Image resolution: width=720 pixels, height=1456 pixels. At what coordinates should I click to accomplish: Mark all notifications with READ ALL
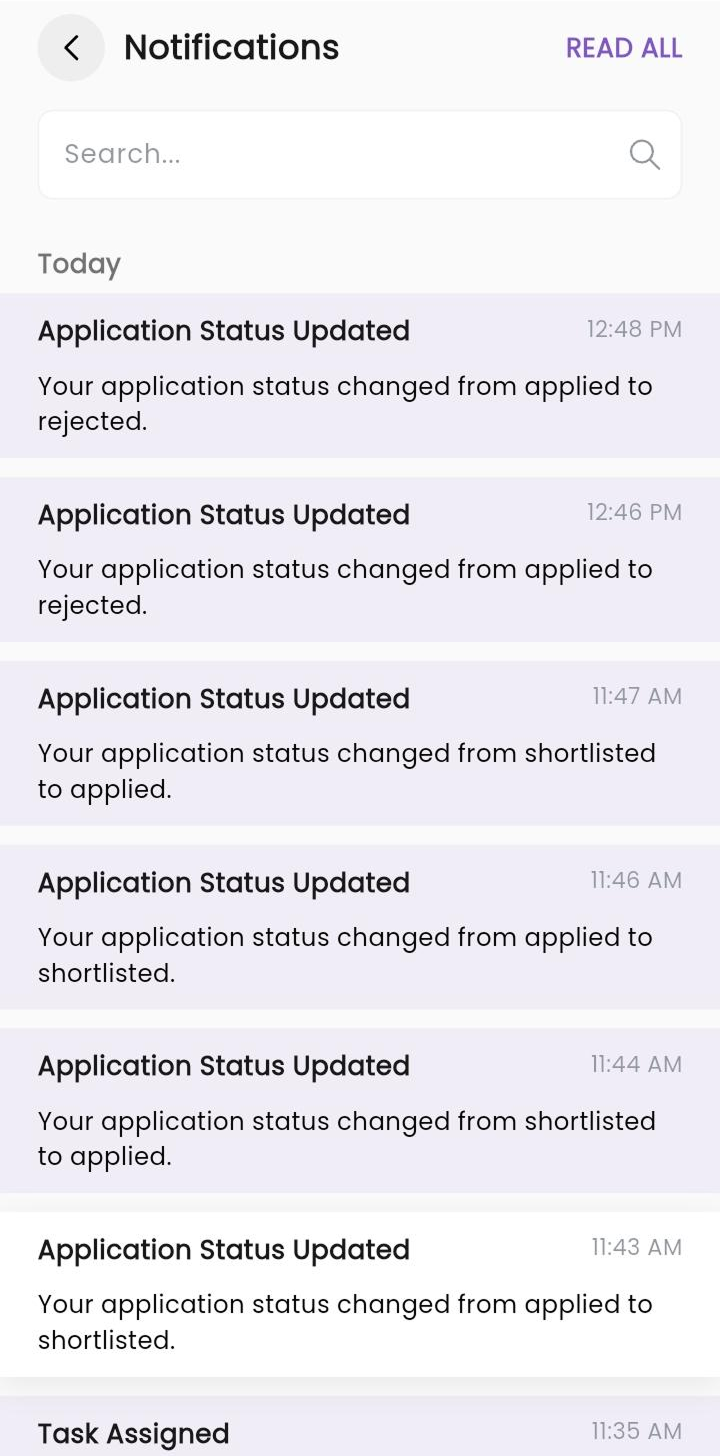[624, 48]
